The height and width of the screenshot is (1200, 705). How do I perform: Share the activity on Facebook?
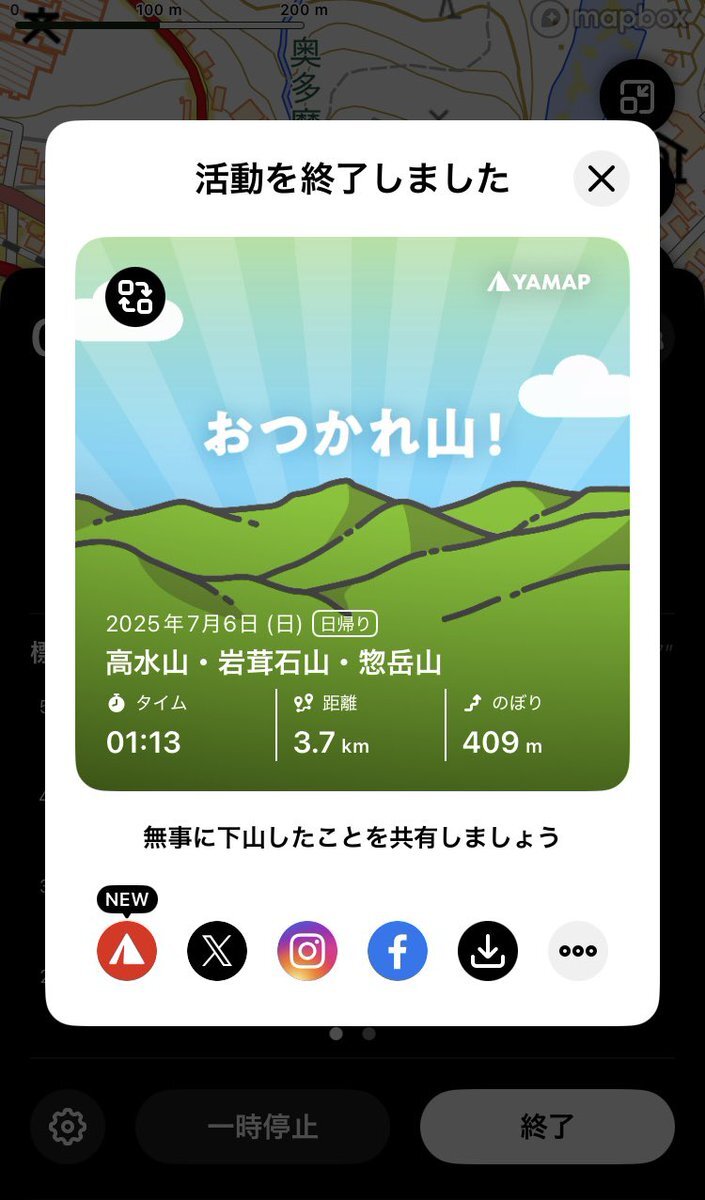397,950
